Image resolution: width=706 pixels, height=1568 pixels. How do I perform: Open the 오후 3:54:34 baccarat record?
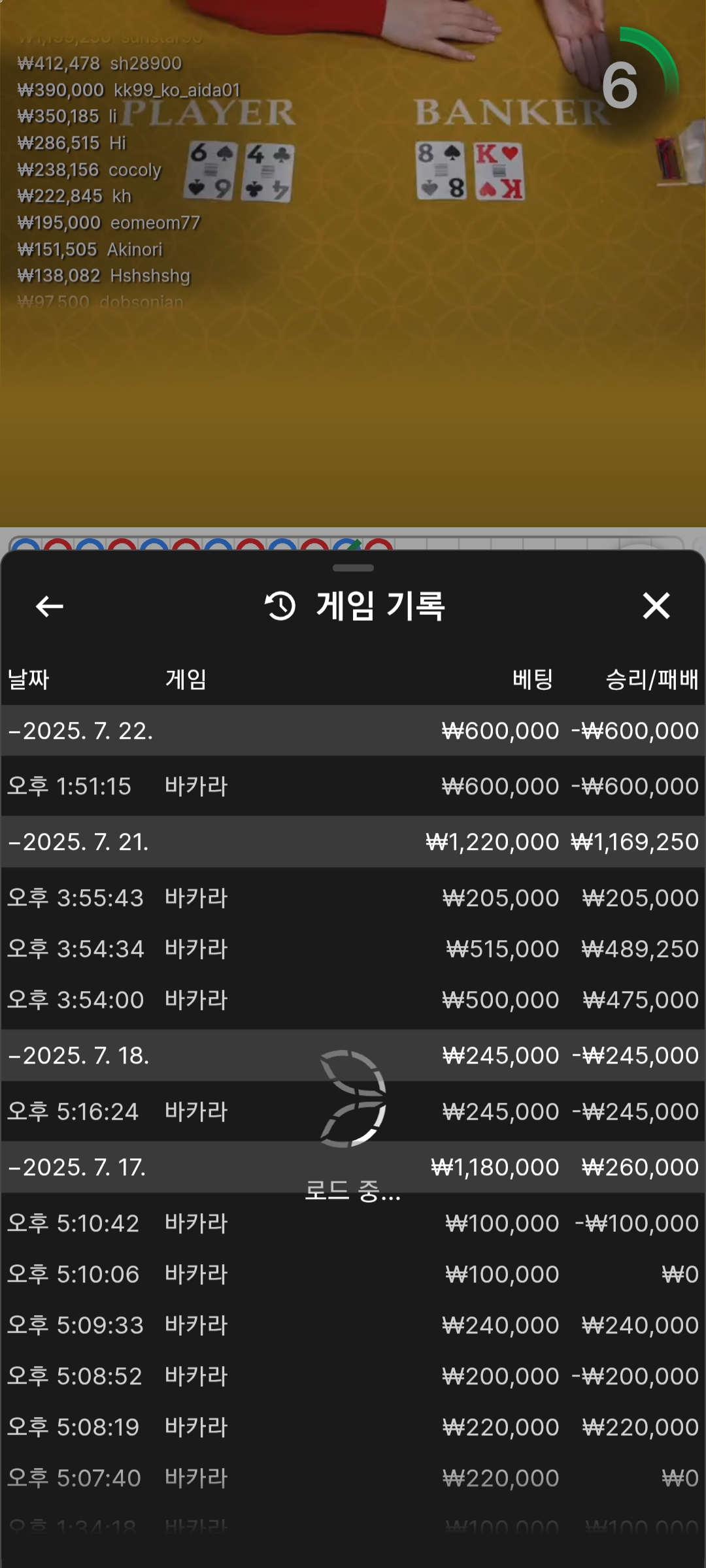coord(353,949)
